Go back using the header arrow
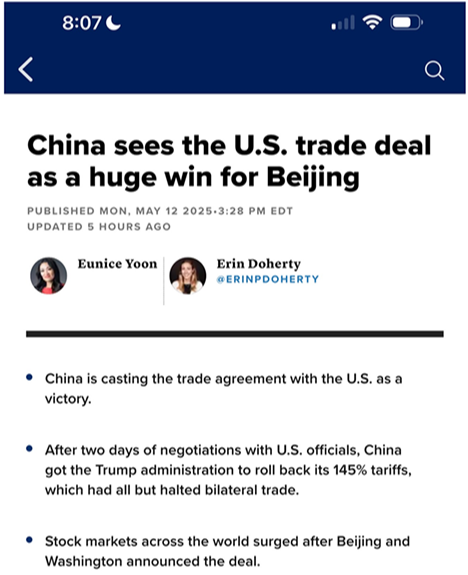Screen dimensions: 468x575 coord(26,69)
